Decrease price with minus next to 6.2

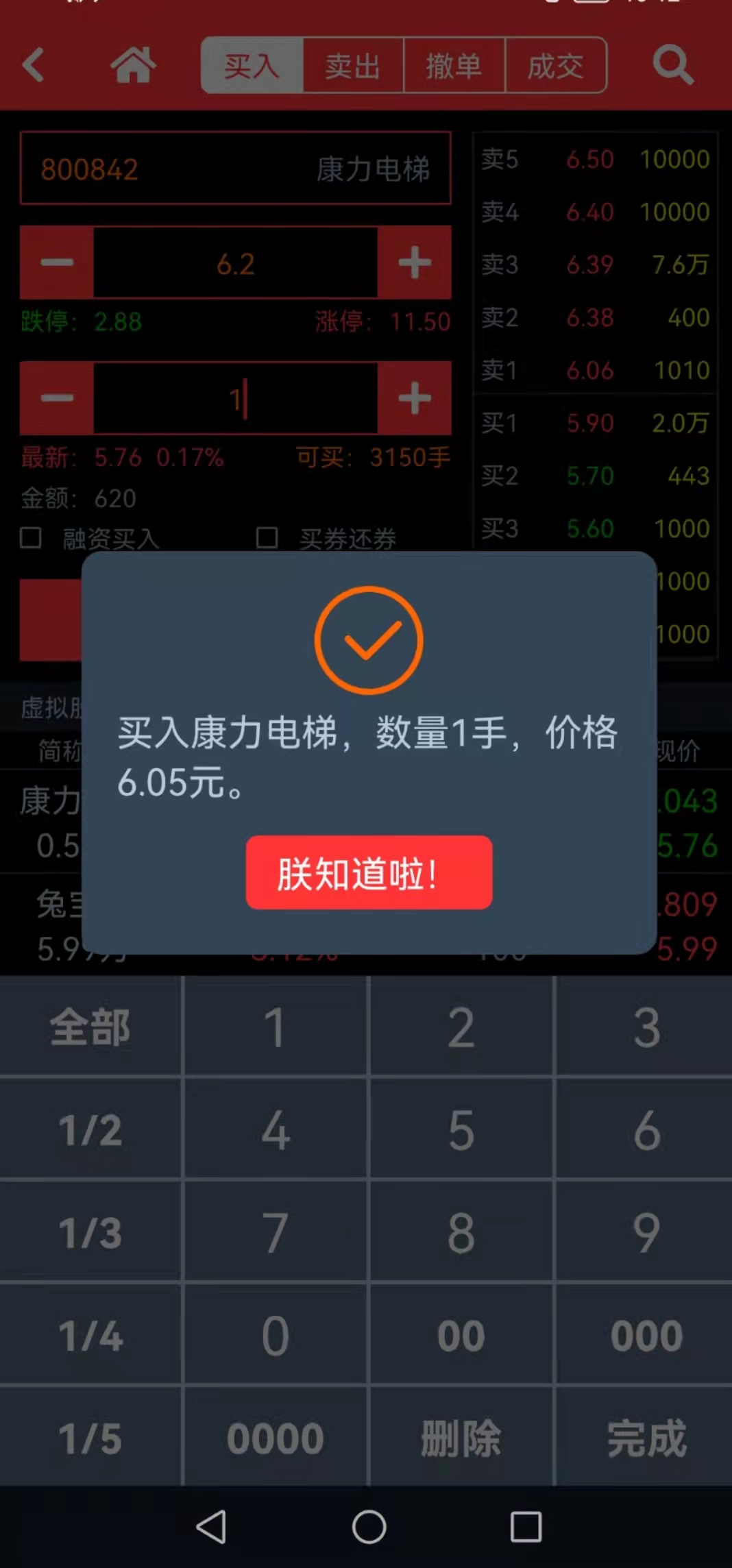57,262
